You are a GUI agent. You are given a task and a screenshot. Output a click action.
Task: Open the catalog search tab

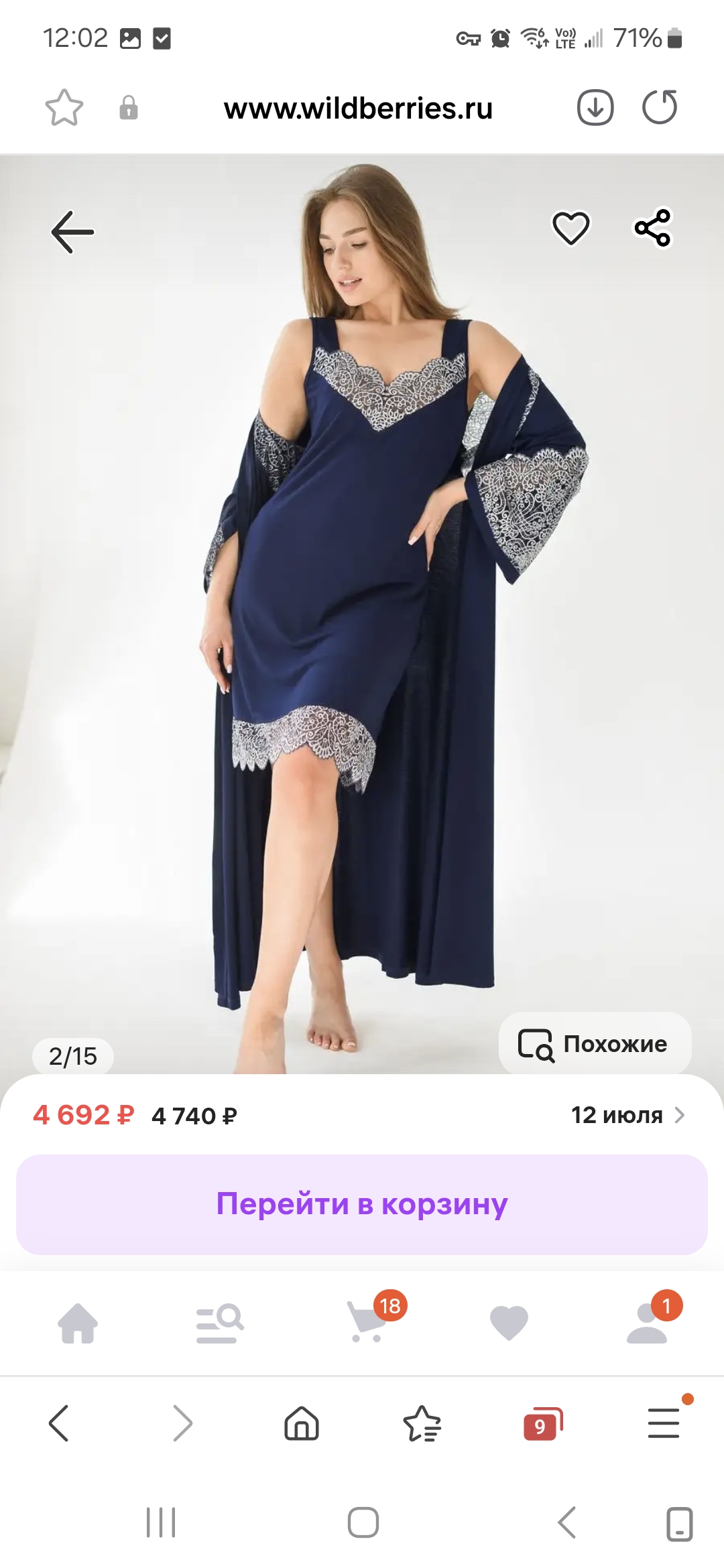(x=219, y=1323)
